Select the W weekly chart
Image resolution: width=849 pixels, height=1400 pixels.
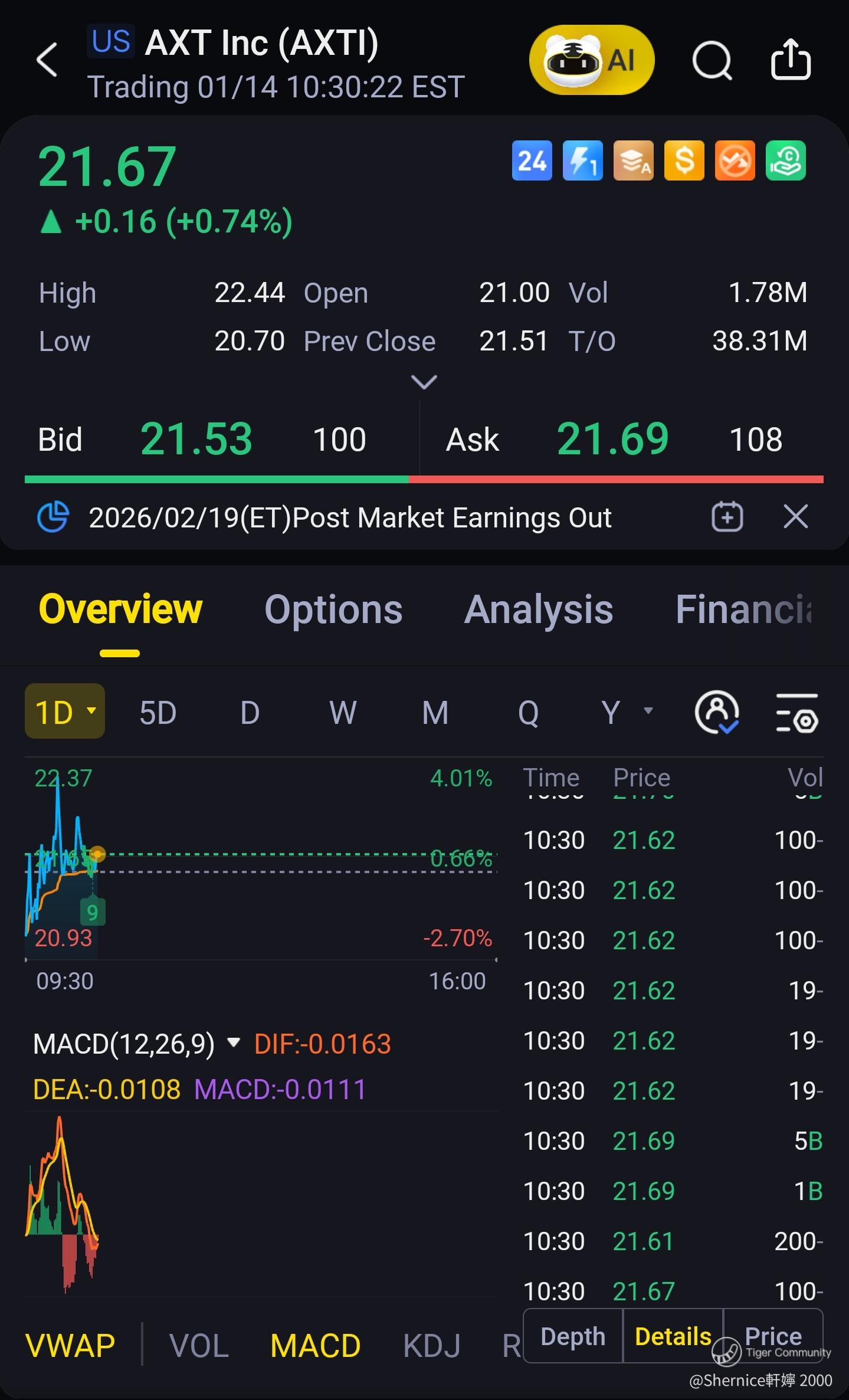[343, 712]
